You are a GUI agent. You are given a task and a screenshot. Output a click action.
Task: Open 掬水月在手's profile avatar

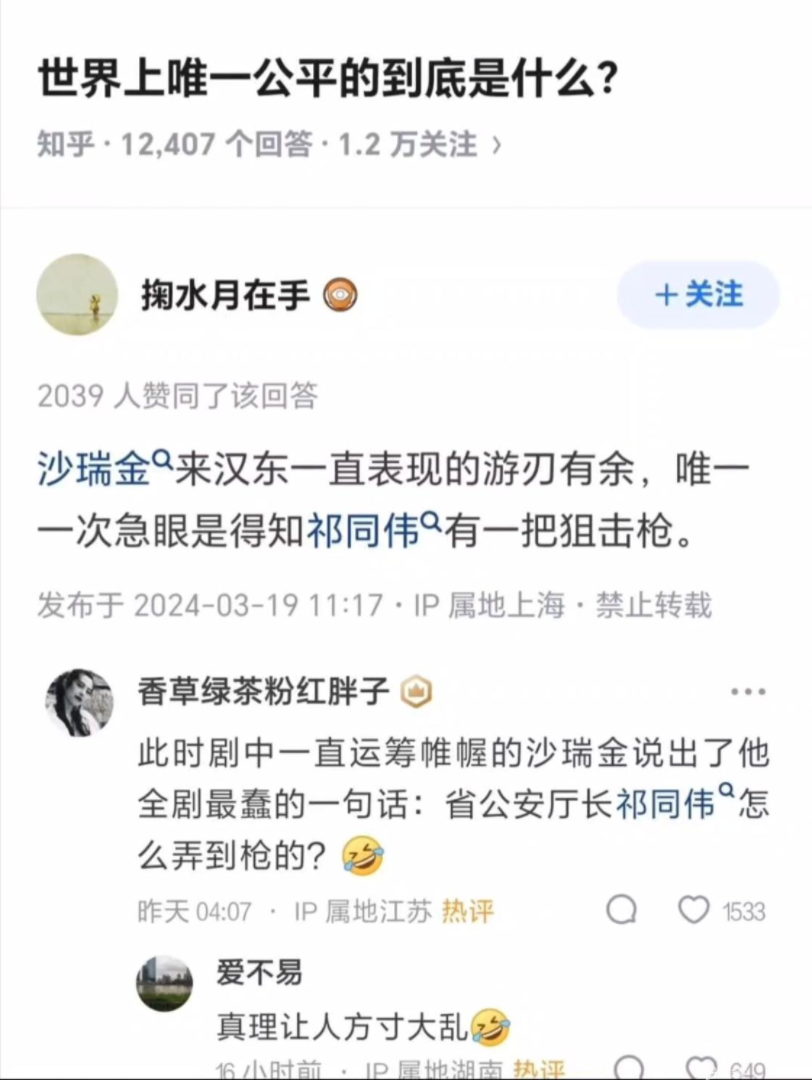pyautogui.click(x=77, y=295)
